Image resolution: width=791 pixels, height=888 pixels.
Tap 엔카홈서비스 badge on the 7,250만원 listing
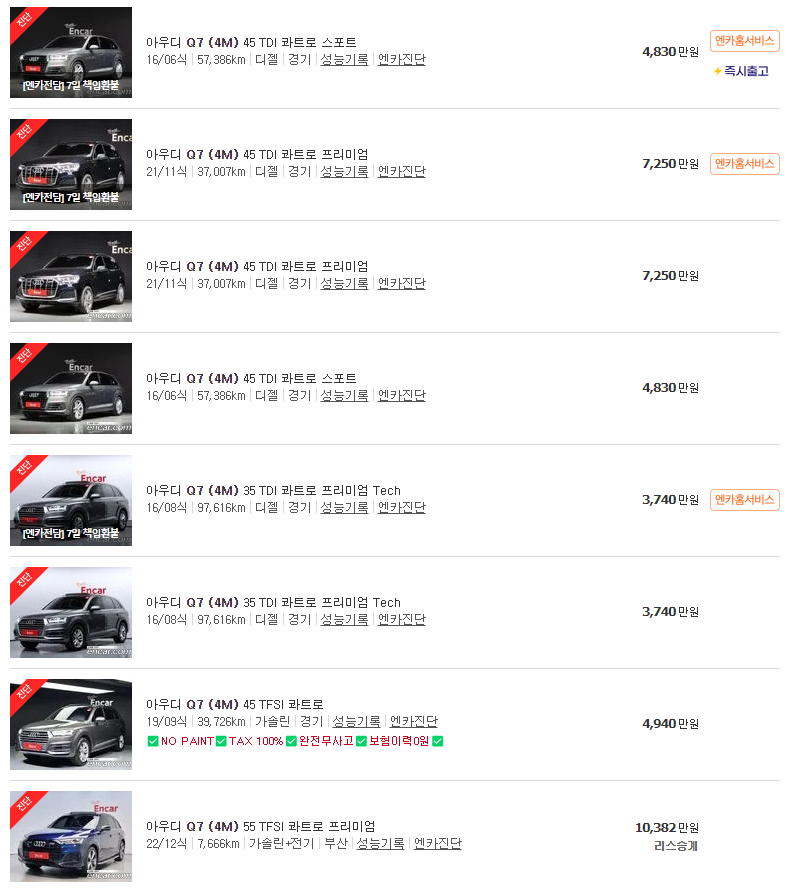point(745,164)
